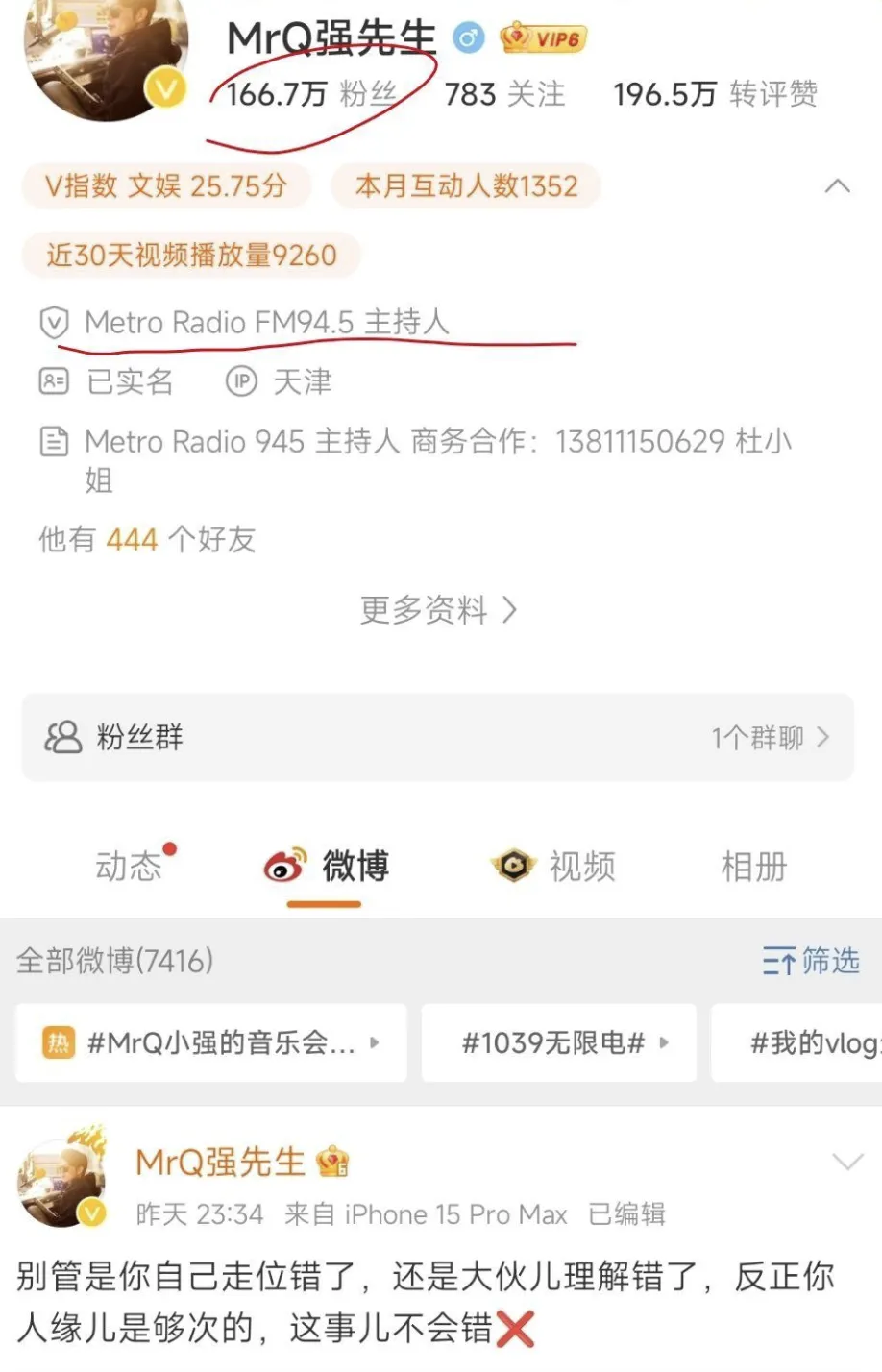View his 444 个好友 list
The height and width of the screenshot is (1372, 882).
click(147, 540)
